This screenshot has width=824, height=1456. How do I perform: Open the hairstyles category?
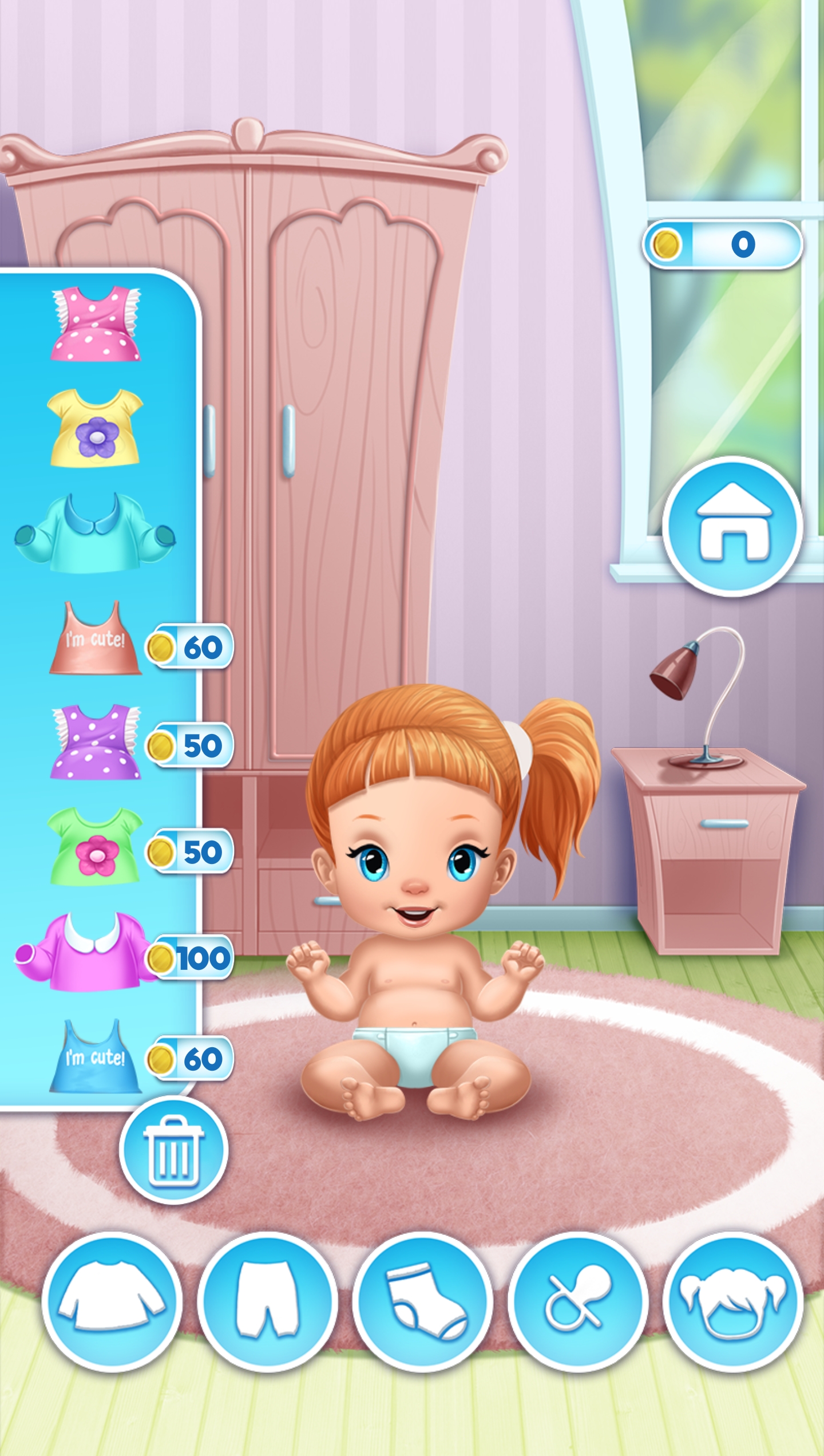coord(733,1302)
